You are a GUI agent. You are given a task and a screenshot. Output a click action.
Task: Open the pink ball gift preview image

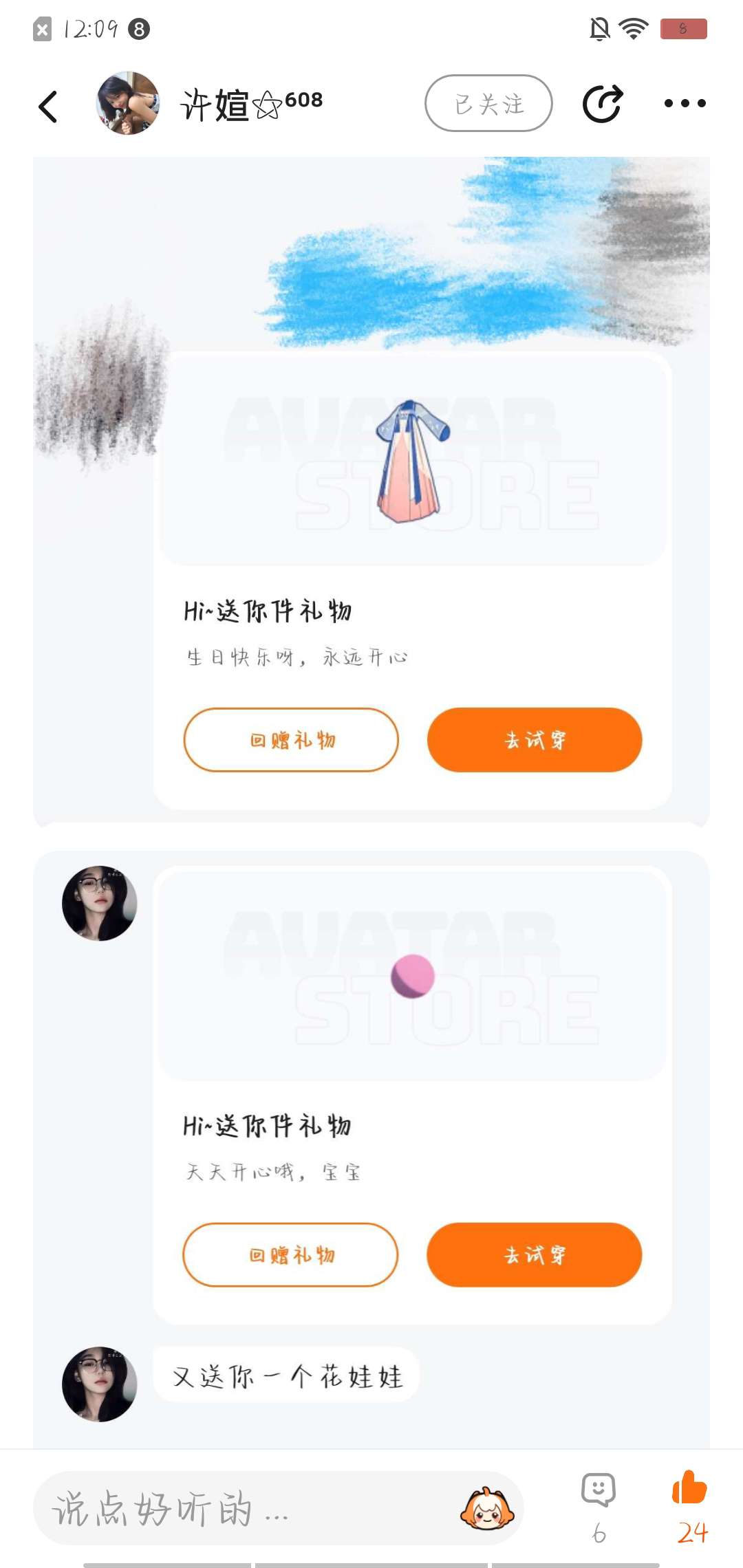click(x=413, y=975)
